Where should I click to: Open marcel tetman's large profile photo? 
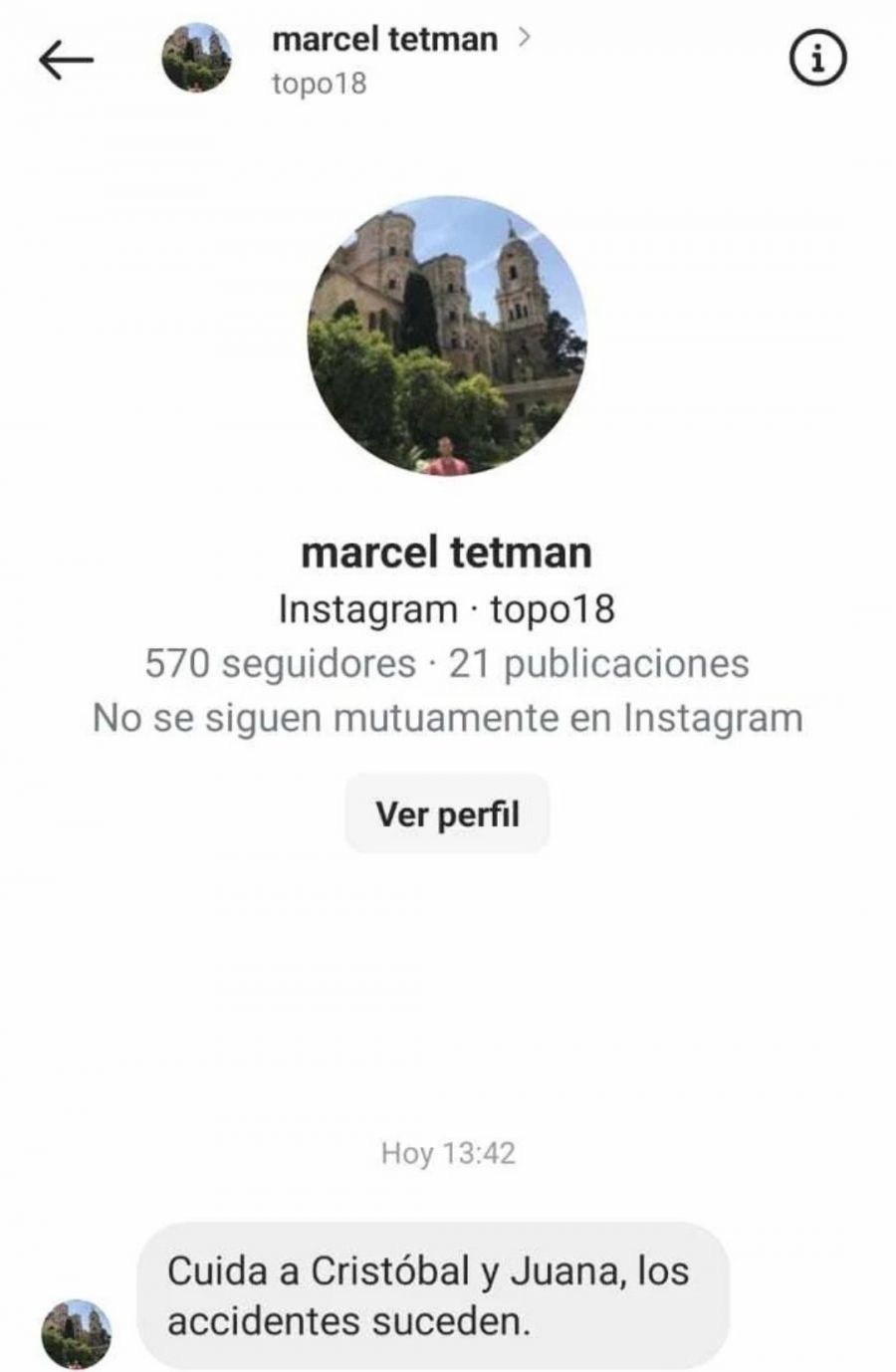pos(447,336)
